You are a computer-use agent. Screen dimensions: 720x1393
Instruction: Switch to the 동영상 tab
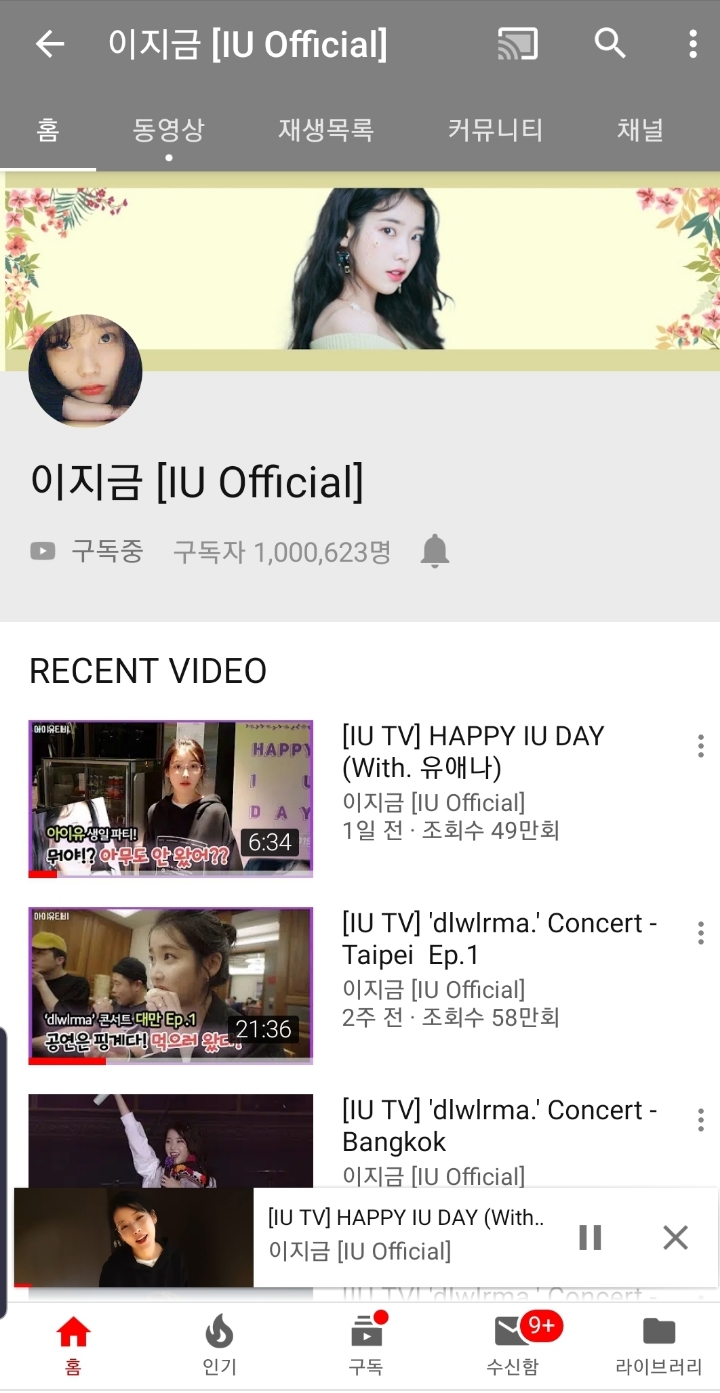coord(168,130)
